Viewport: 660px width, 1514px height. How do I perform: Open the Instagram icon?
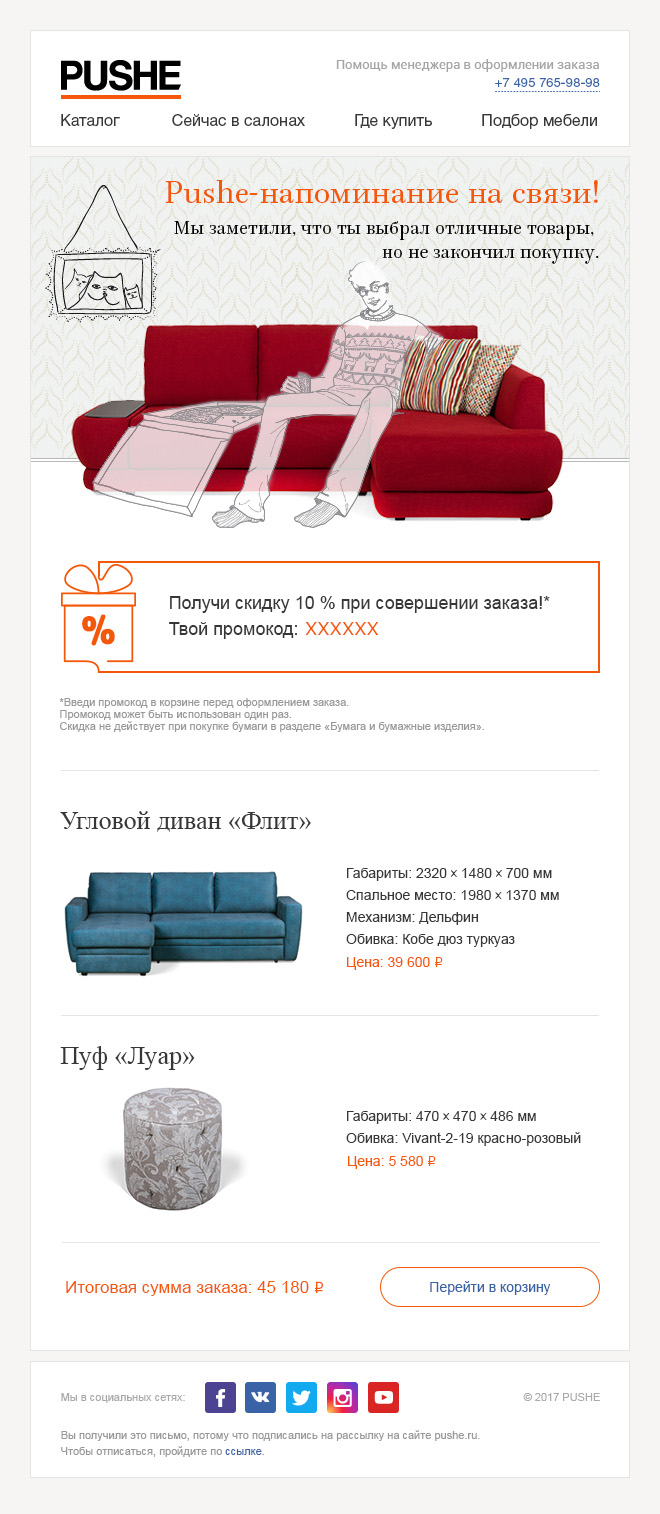pos(342,1397)
